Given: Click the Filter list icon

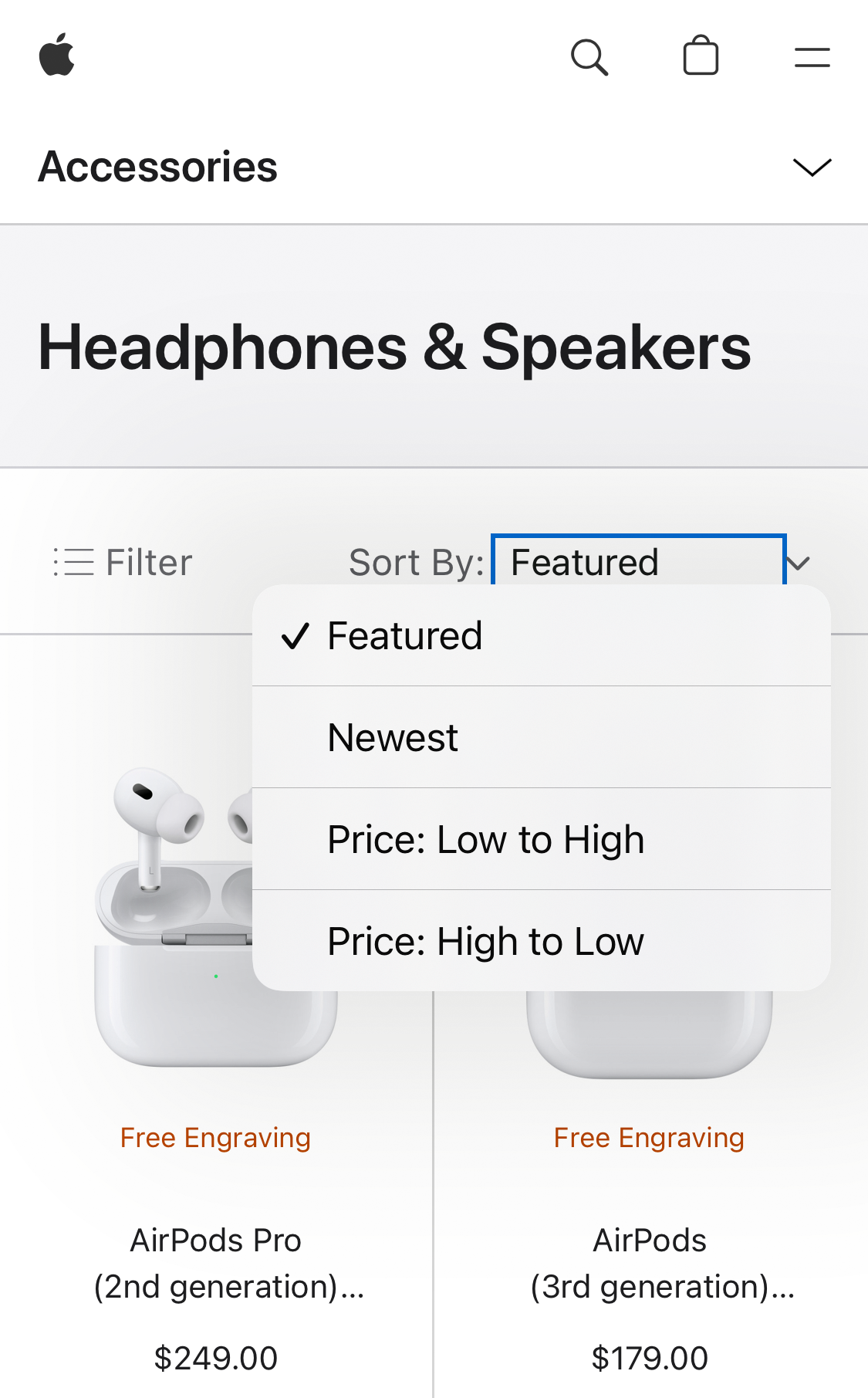Looking at the screenshot, I should (71, 561).
